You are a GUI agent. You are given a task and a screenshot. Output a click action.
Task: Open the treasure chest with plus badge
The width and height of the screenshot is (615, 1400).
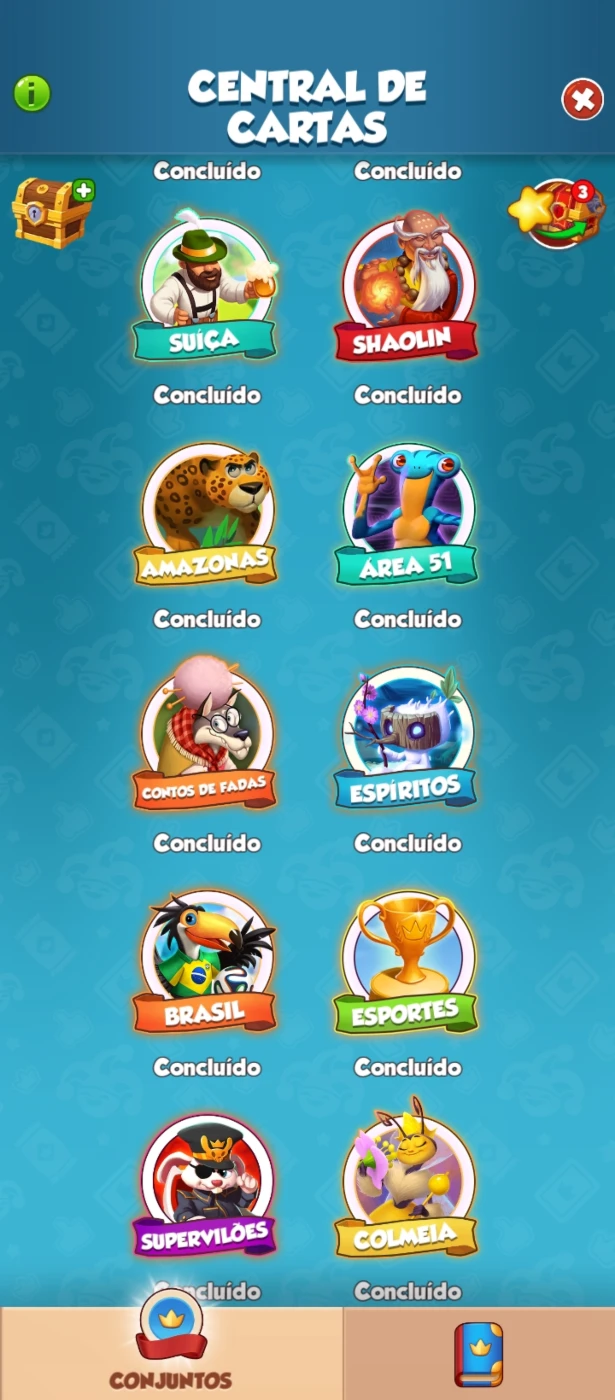click(x=52, y=212)
